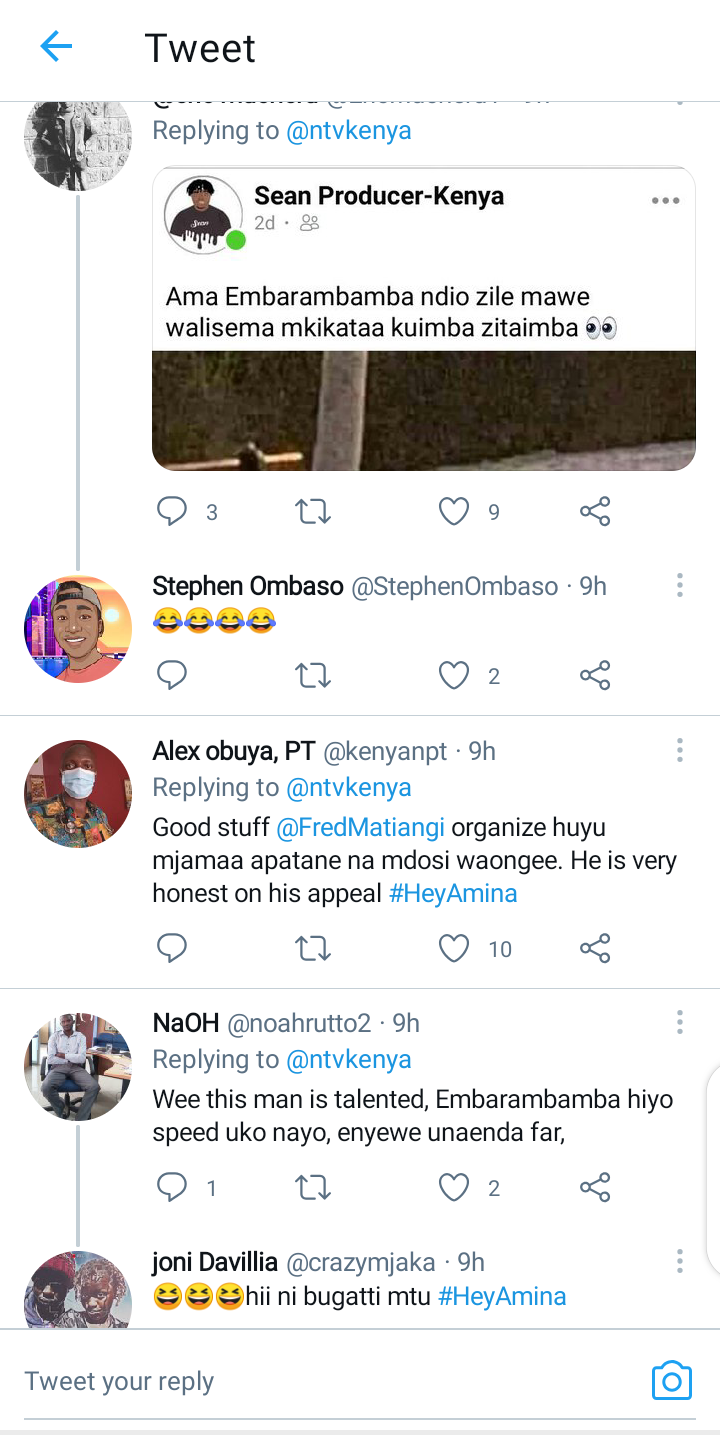Open overflow menu on joni Davillia's tweet
Screen dimensions: 720x1435
click(x=680, y=1261)
